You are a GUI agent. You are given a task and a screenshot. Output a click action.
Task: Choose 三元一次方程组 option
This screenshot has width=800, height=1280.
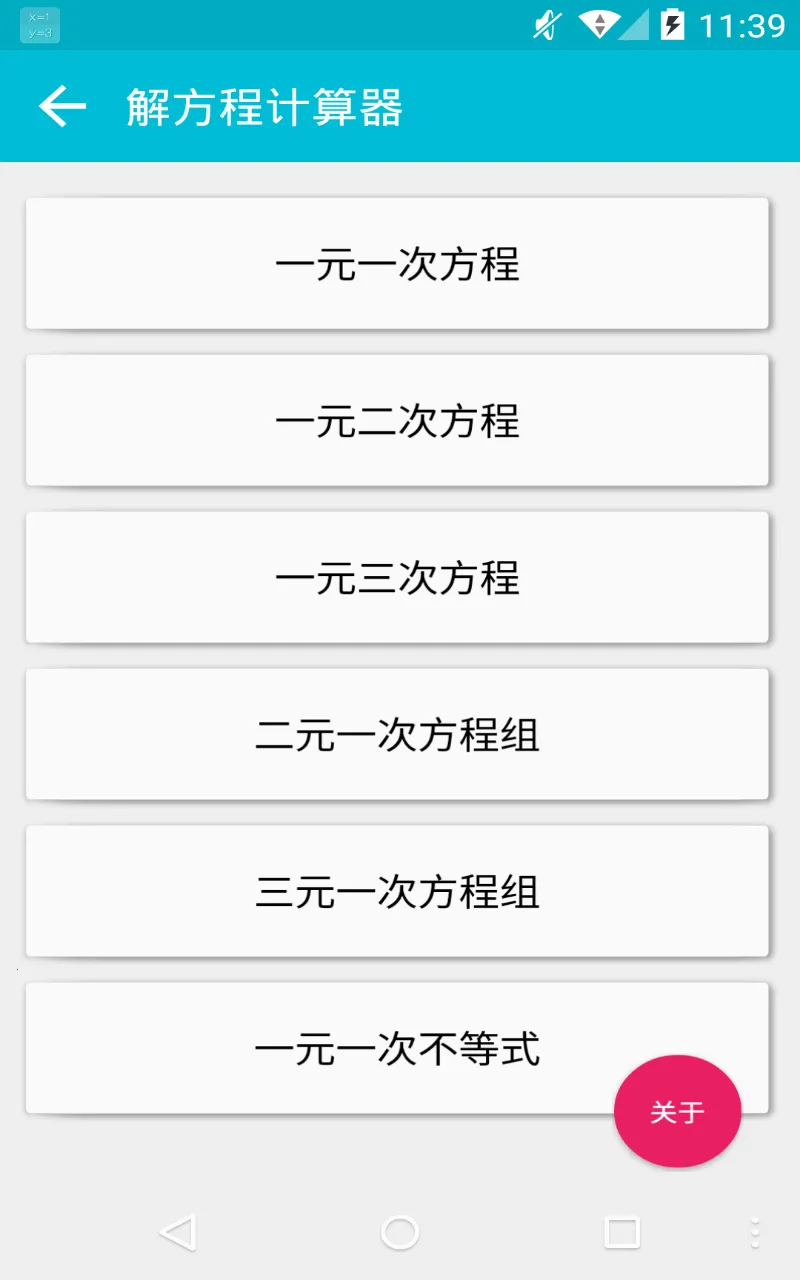click(x=397, y=891)
